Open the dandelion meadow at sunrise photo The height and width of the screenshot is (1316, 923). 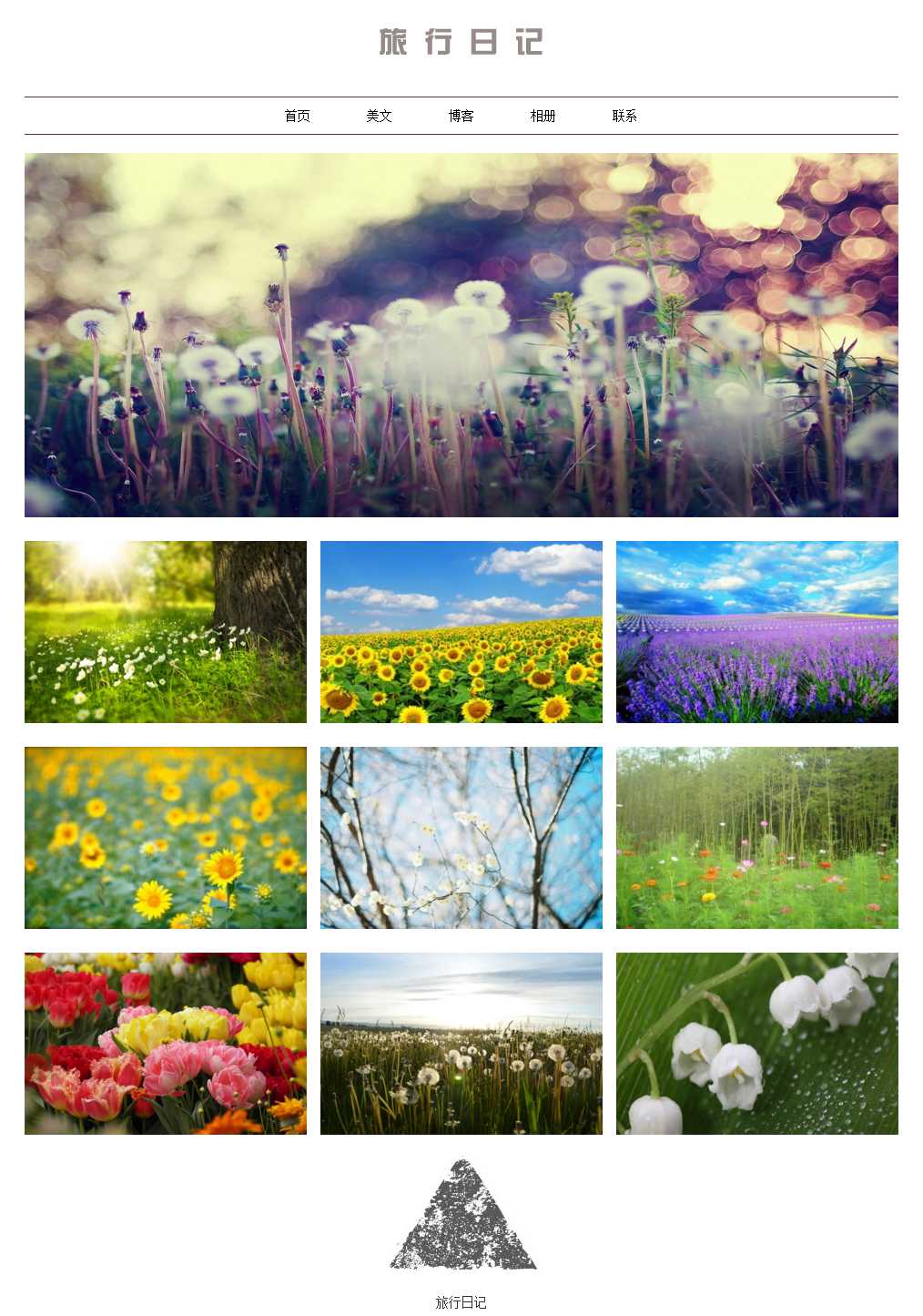tap(461, 1044)
